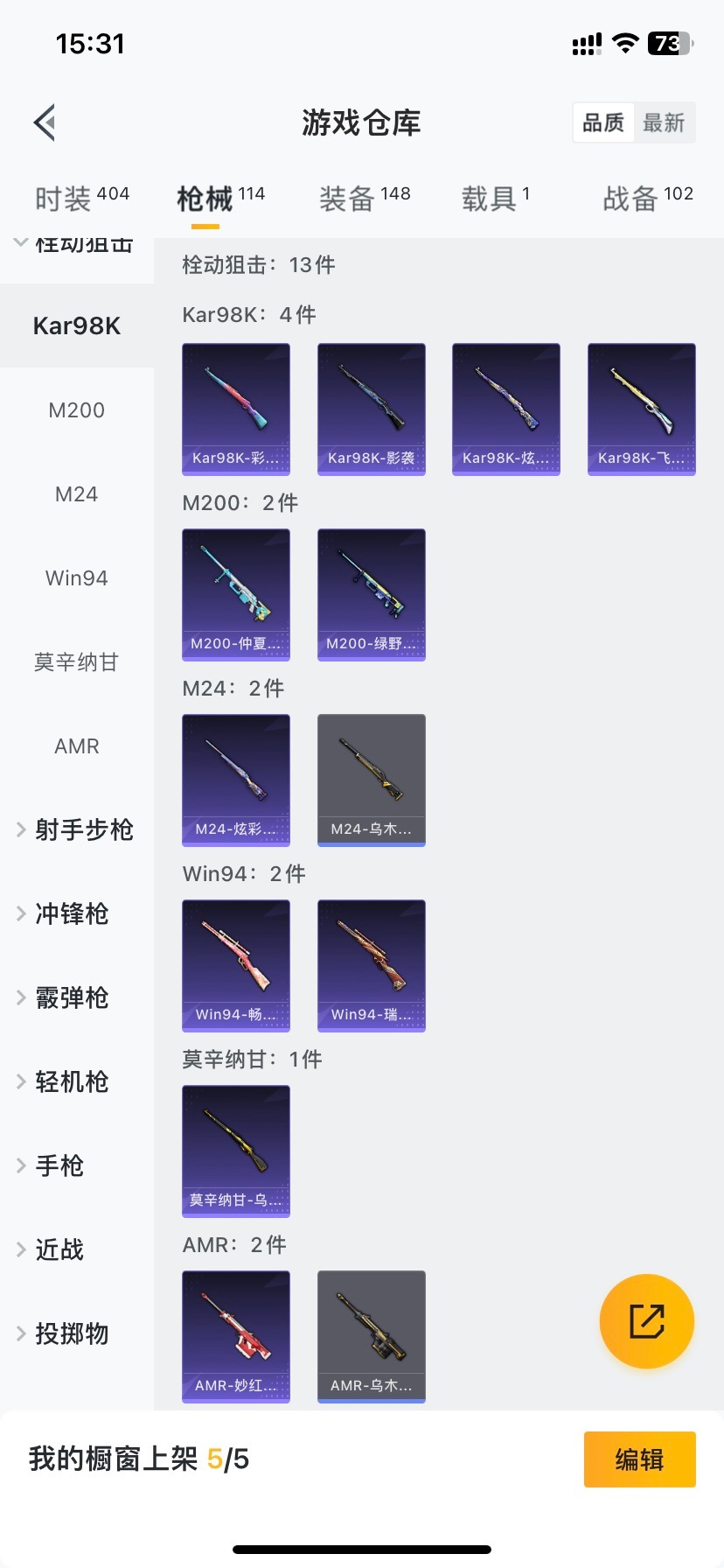This screenshot has height=1568, width=724.
Task: Open the AMR-妙红 skin tile
Action: (236, 1336)
